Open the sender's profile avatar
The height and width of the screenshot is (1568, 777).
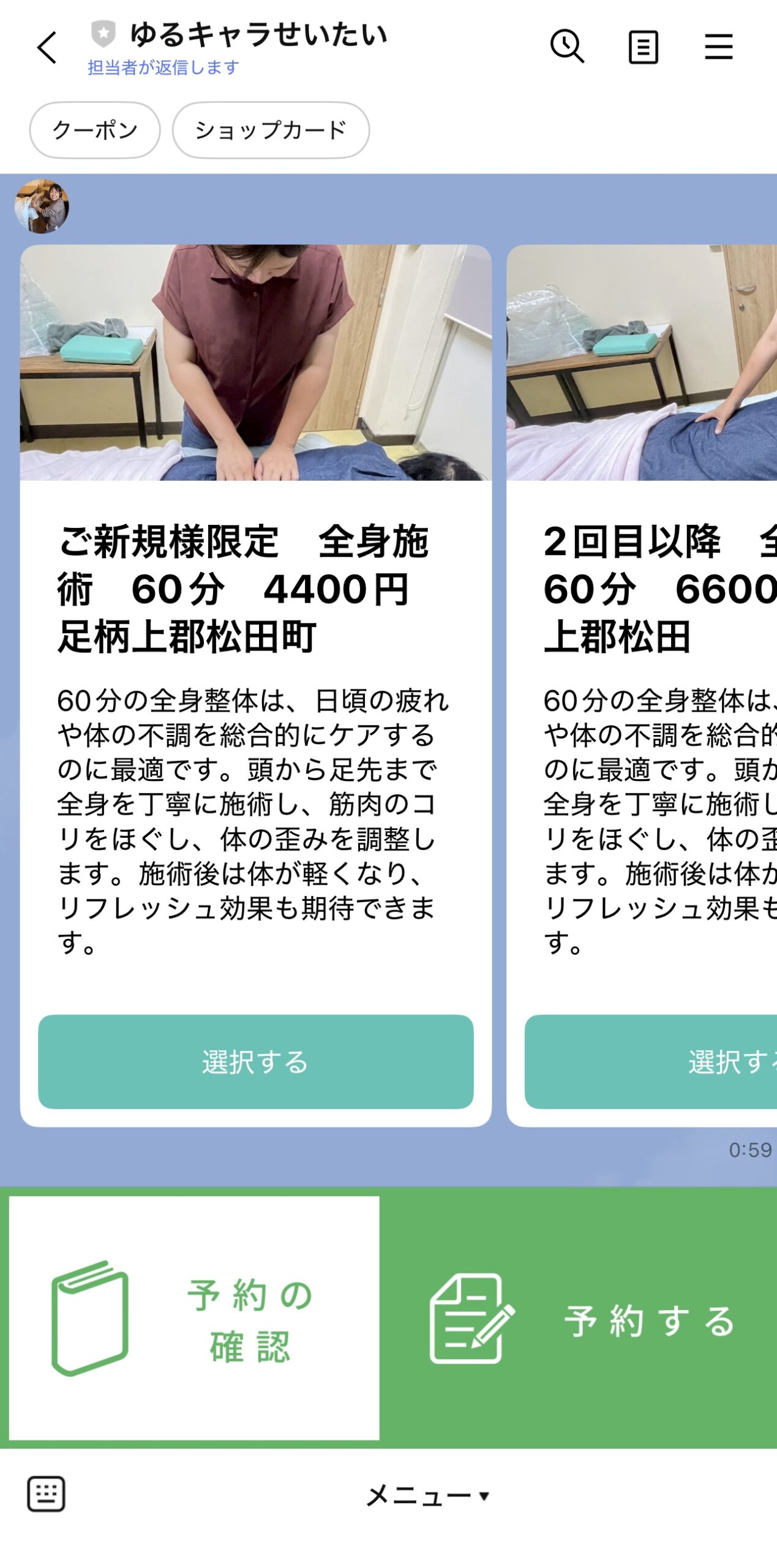[42, 206]
